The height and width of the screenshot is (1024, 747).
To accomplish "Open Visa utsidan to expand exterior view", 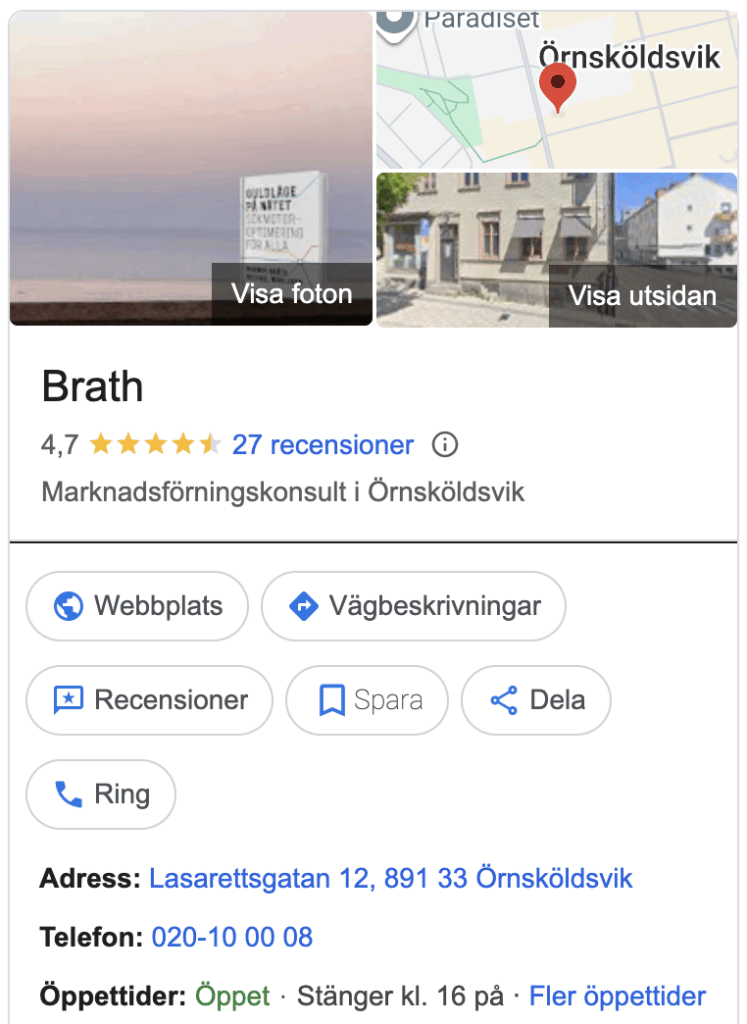I will click(643, 296).
